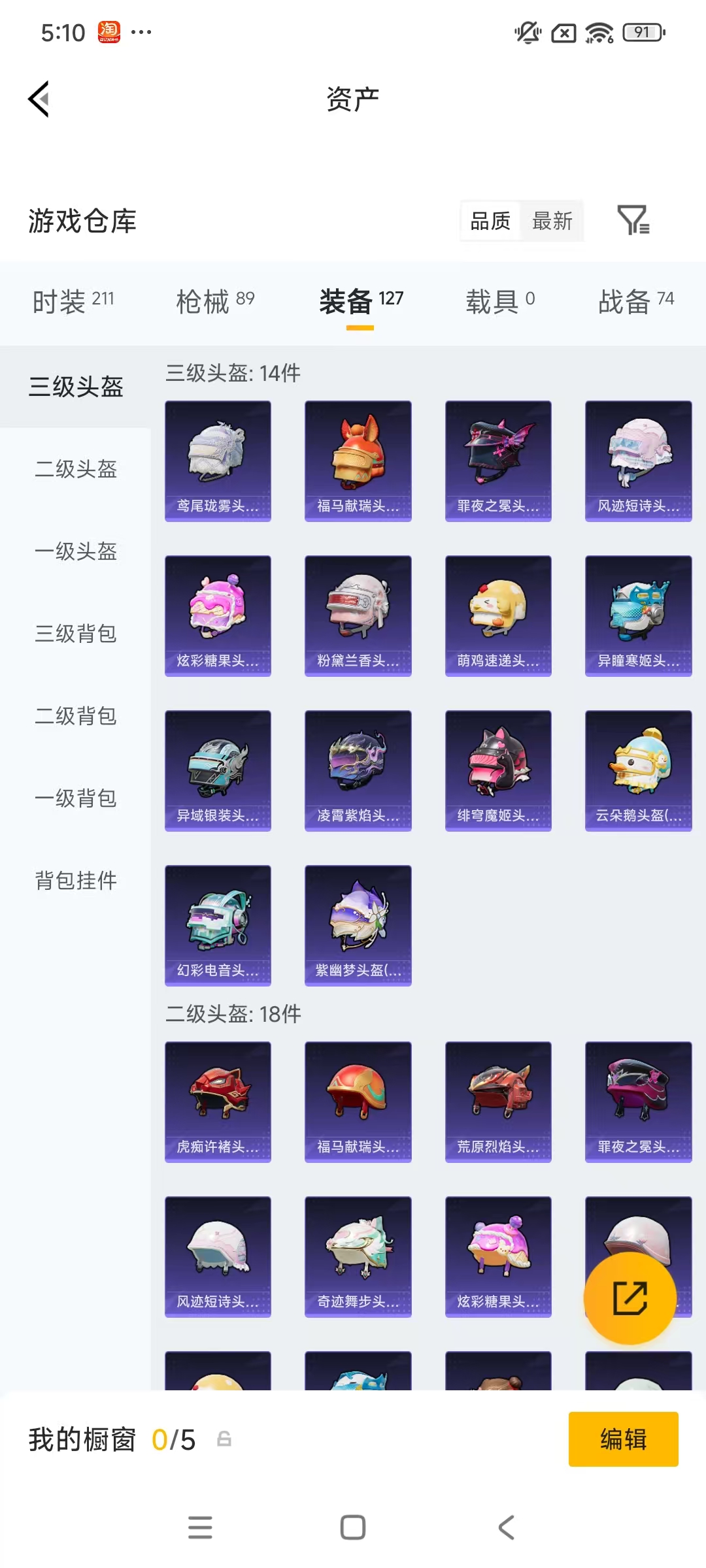Tap the yellow floating share button
Screen dimensions: 706x1568
coord(630,1298)
